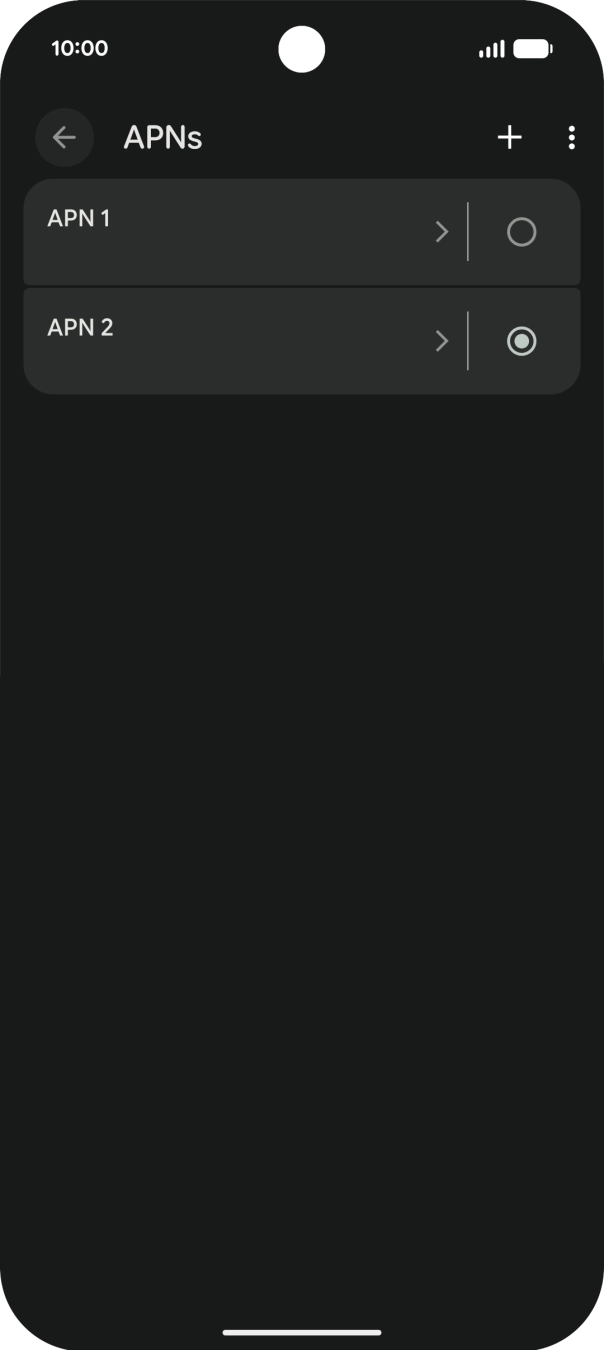The height and width of the screenshot is (1350, 604).
Task: Select the APN 1 radio button
Action: [522, 232]
